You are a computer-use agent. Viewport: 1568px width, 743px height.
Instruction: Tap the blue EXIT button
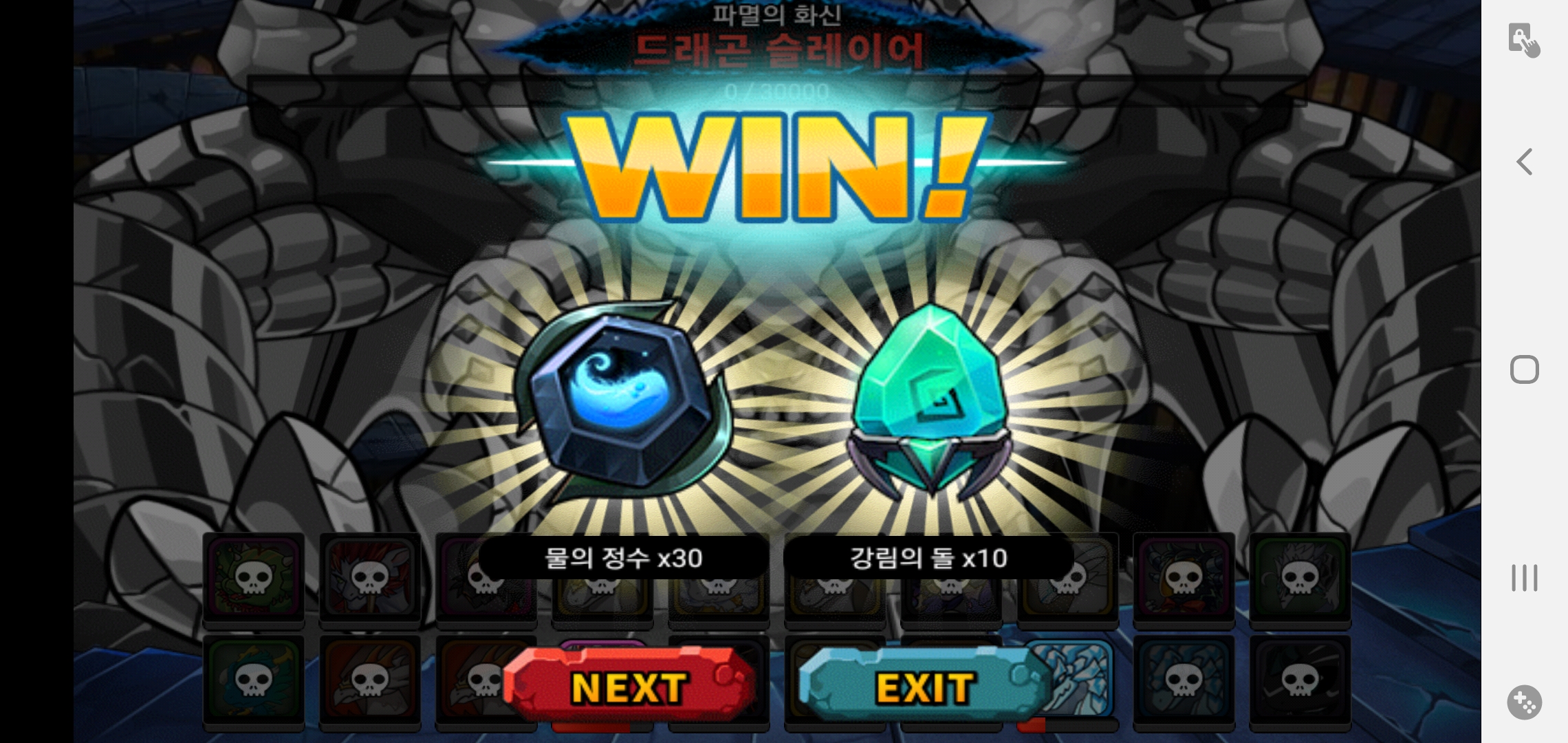(925, 687)
